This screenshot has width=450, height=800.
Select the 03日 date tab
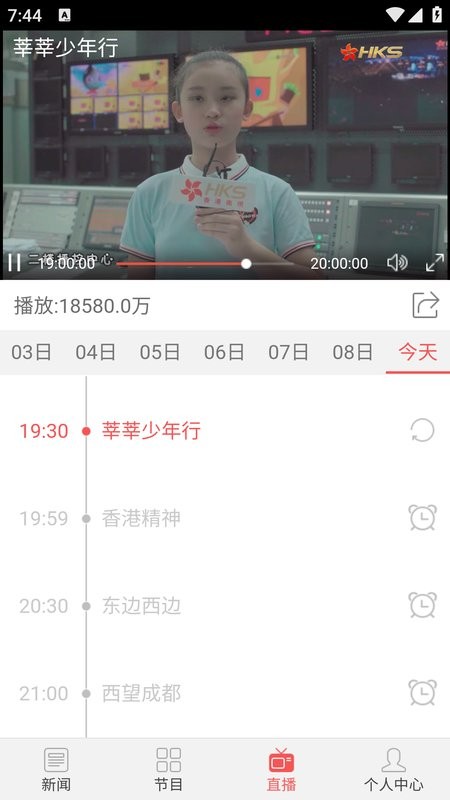(32, 353)
